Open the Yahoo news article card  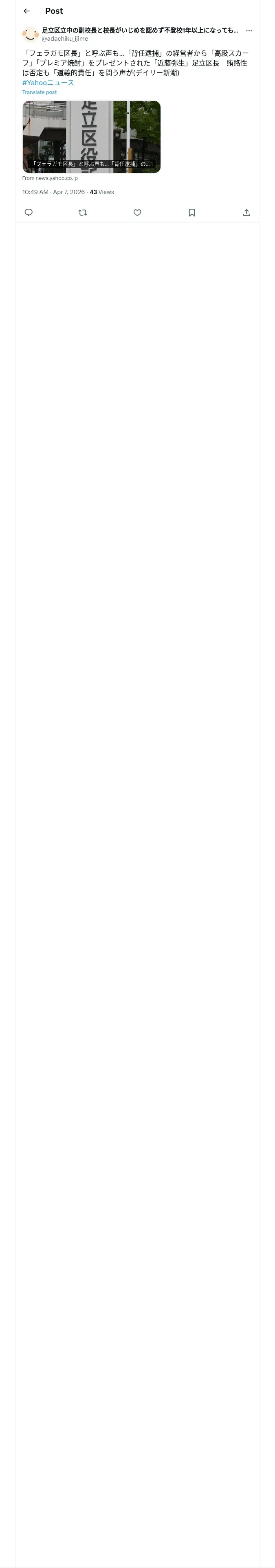coord(92,137)
